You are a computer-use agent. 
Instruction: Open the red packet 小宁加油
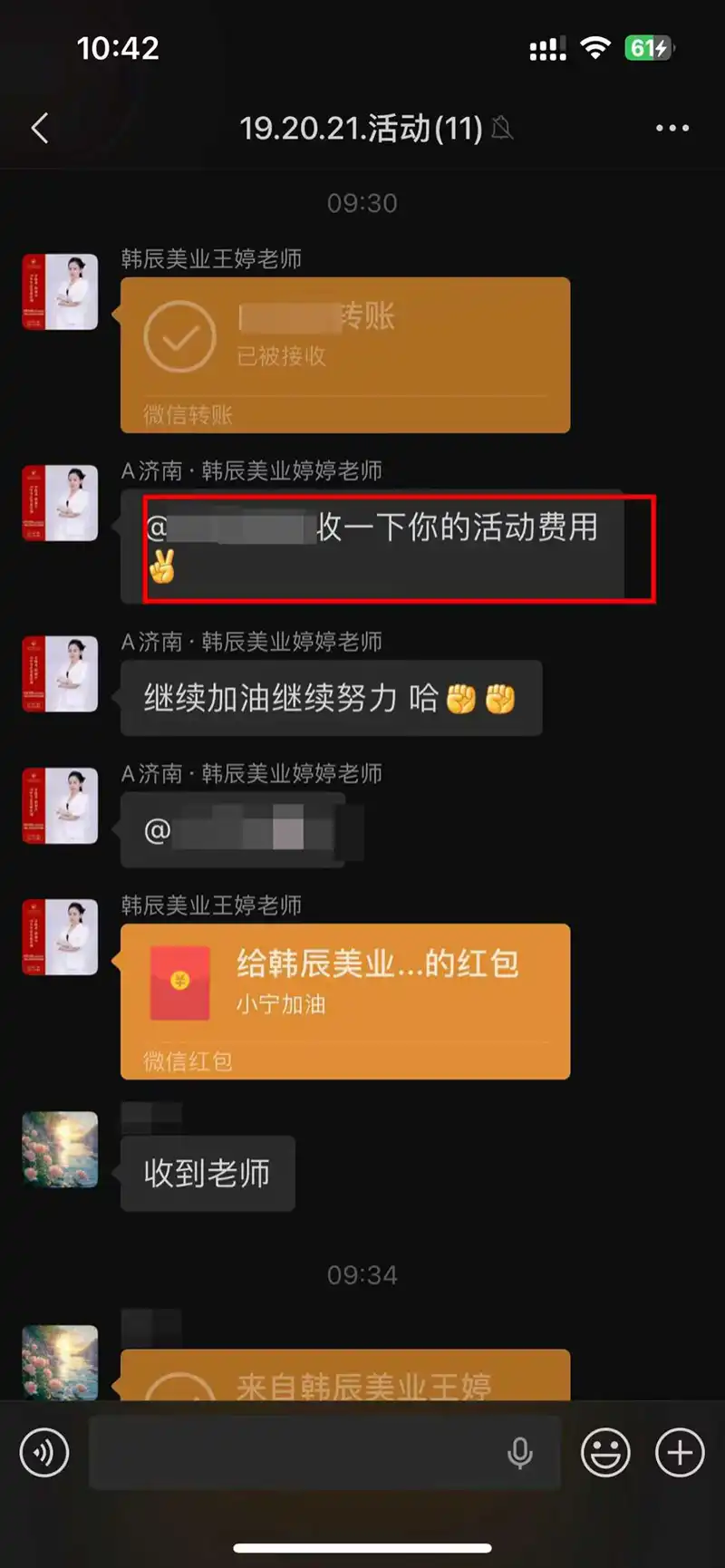tap(344, 1000)
